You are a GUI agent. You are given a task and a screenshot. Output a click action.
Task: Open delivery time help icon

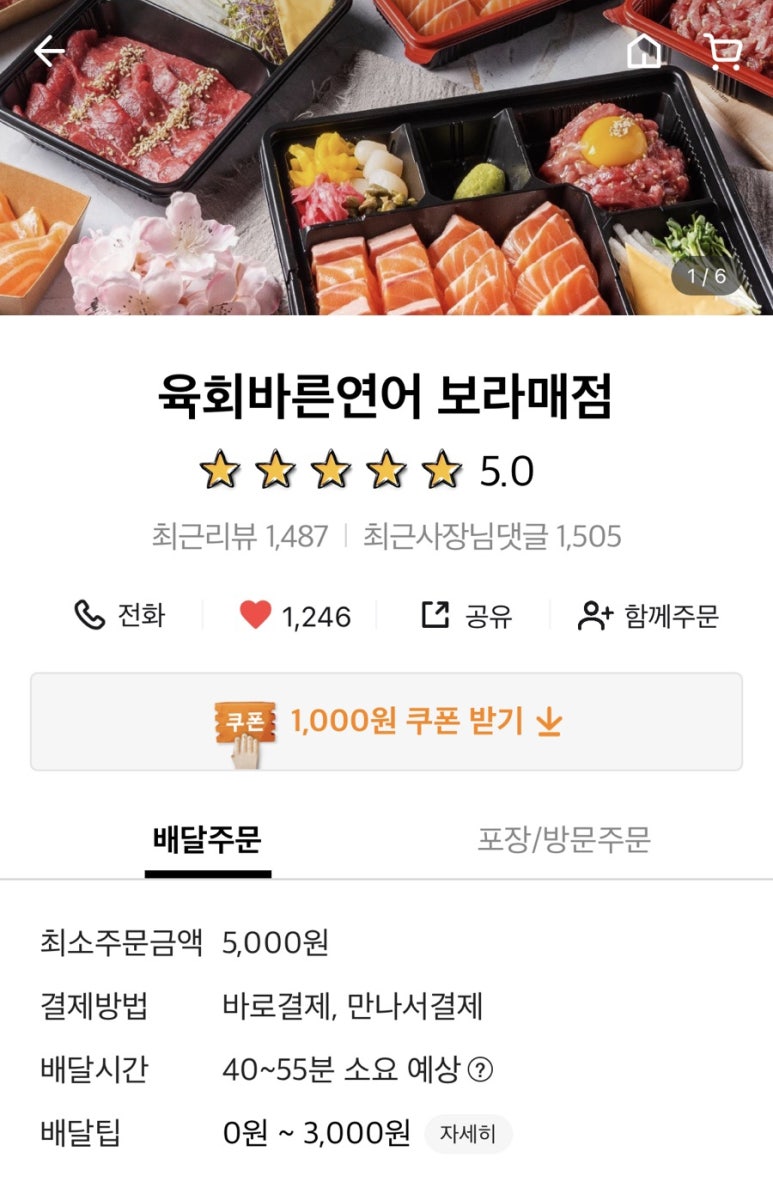(x=481, y=1070)
